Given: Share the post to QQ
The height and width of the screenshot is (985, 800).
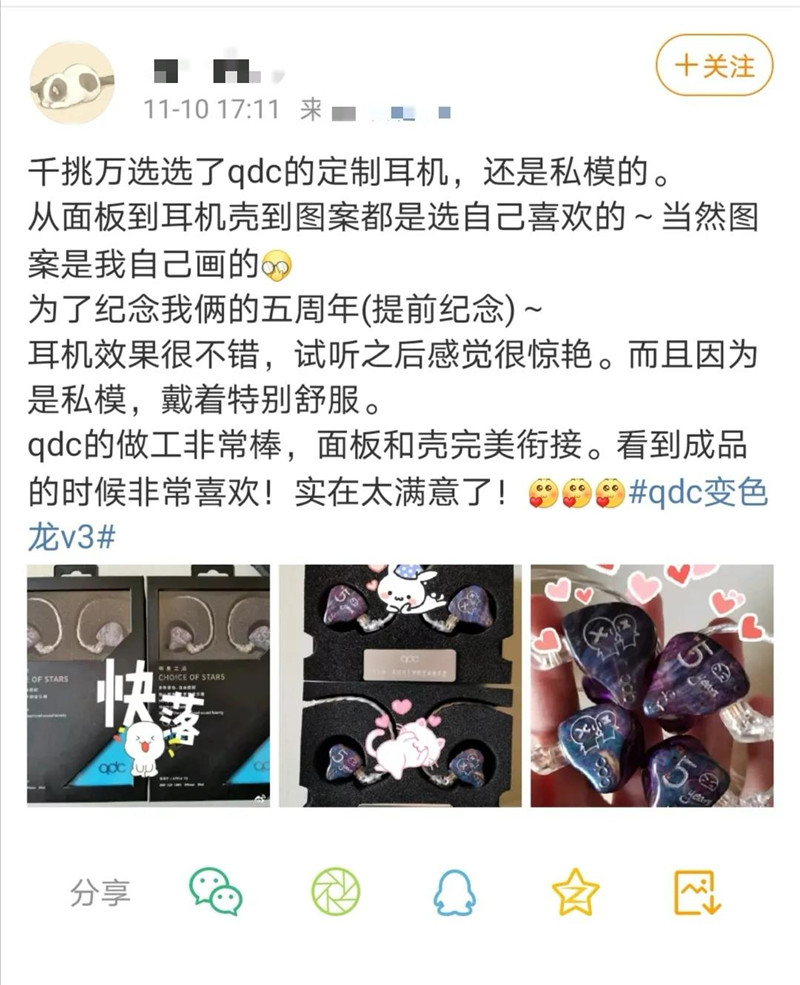Looking at the screenshot, I should coord(455,891).
